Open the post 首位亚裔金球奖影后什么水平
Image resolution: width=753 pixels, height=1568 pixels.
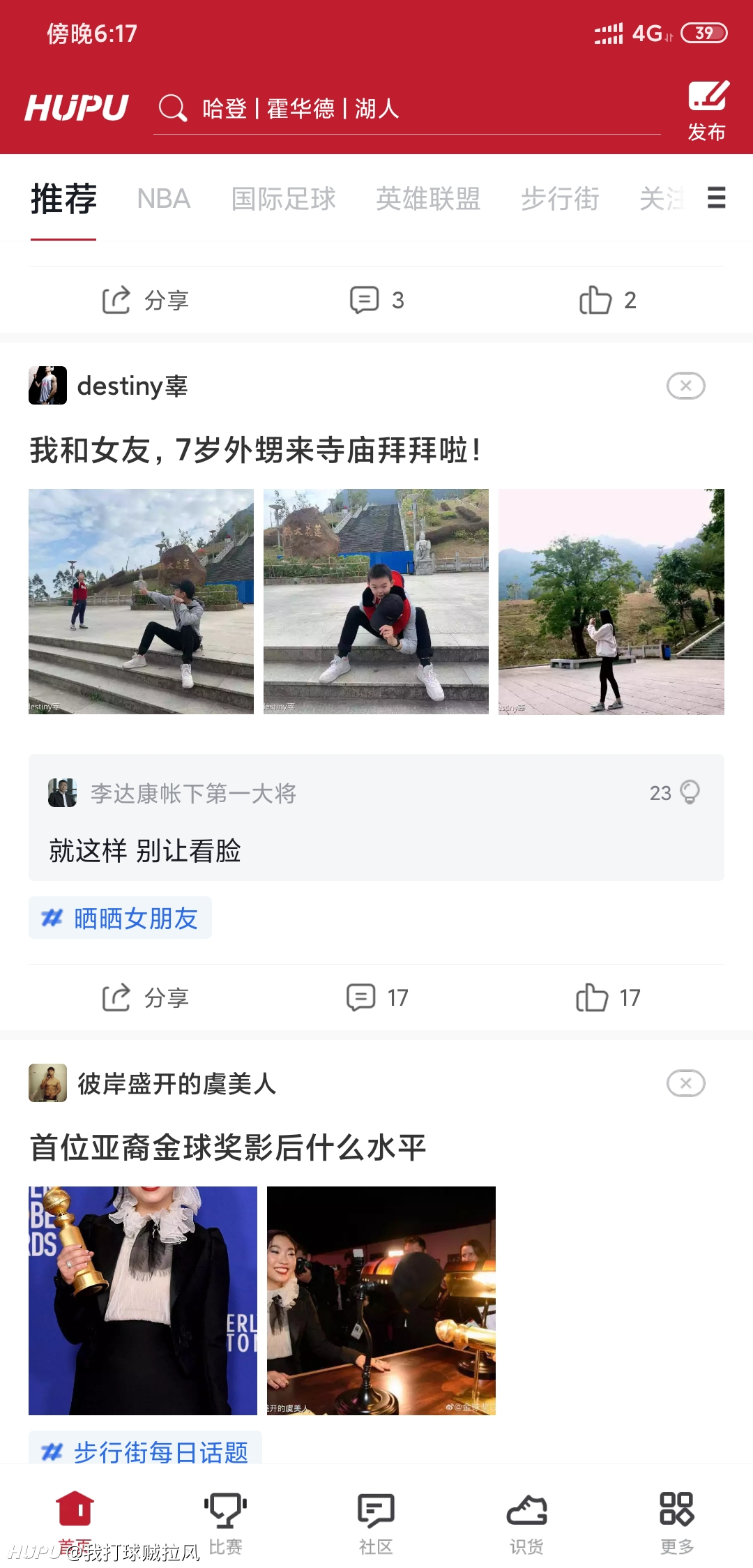(x=227, y=1147)
